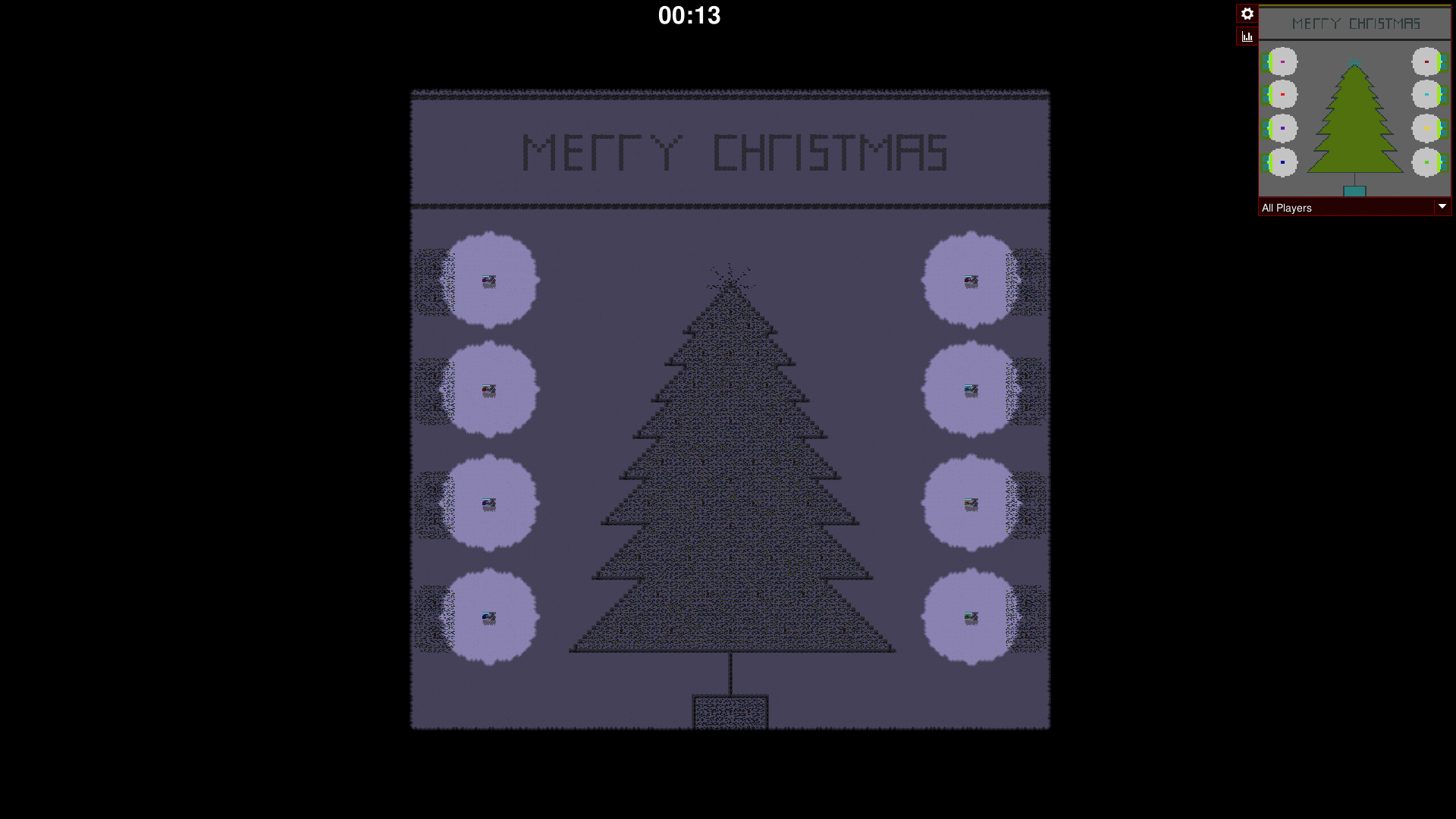Open the settings gear
The height and width of the screenshot is (819, 1456).
1247,14
